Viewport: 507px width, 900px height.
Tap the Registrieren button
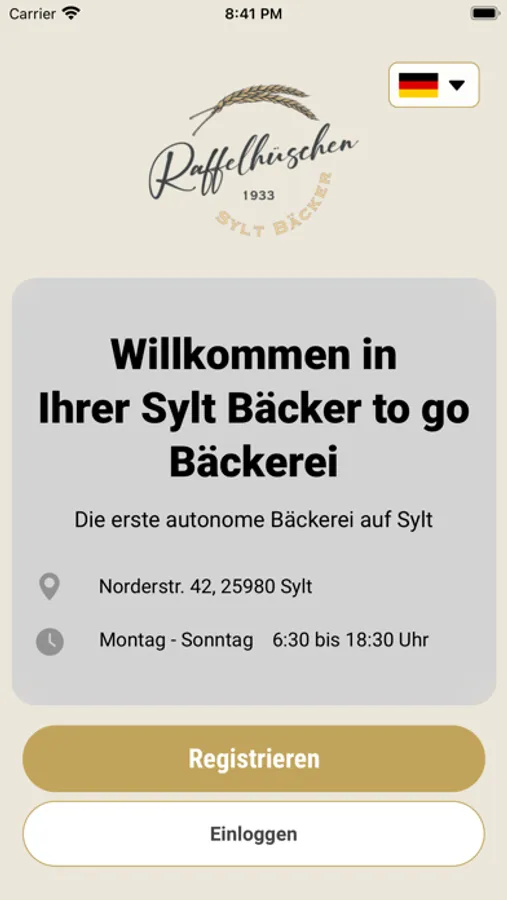(x=254, y=758)
